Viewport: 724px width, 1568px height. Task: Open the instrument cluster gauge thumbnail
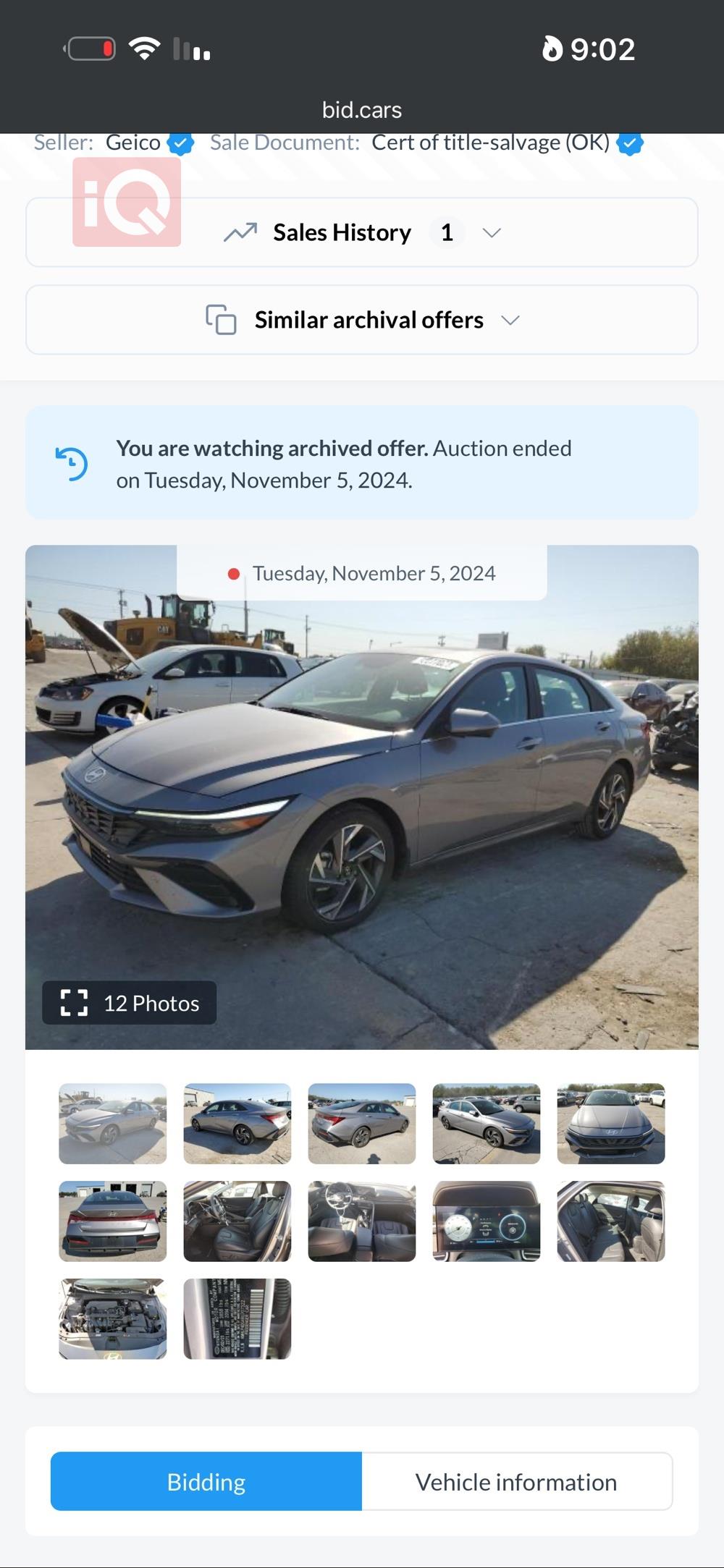point(486,1221)
